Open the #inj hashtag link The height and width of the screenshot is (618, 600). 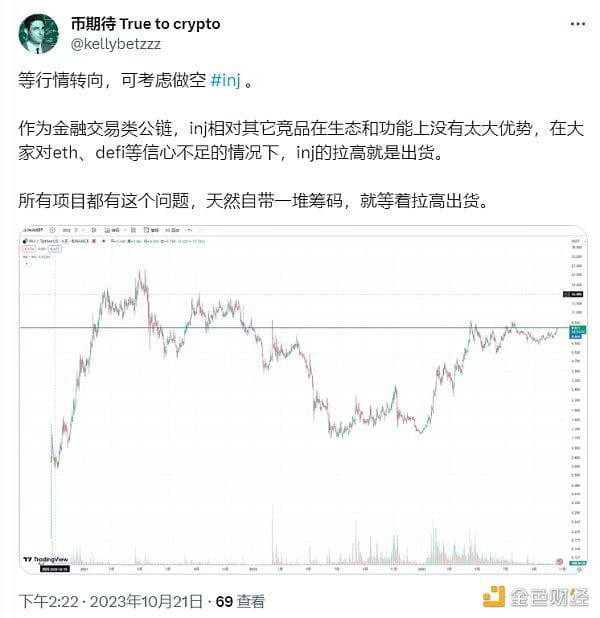(x=225, y=80)
